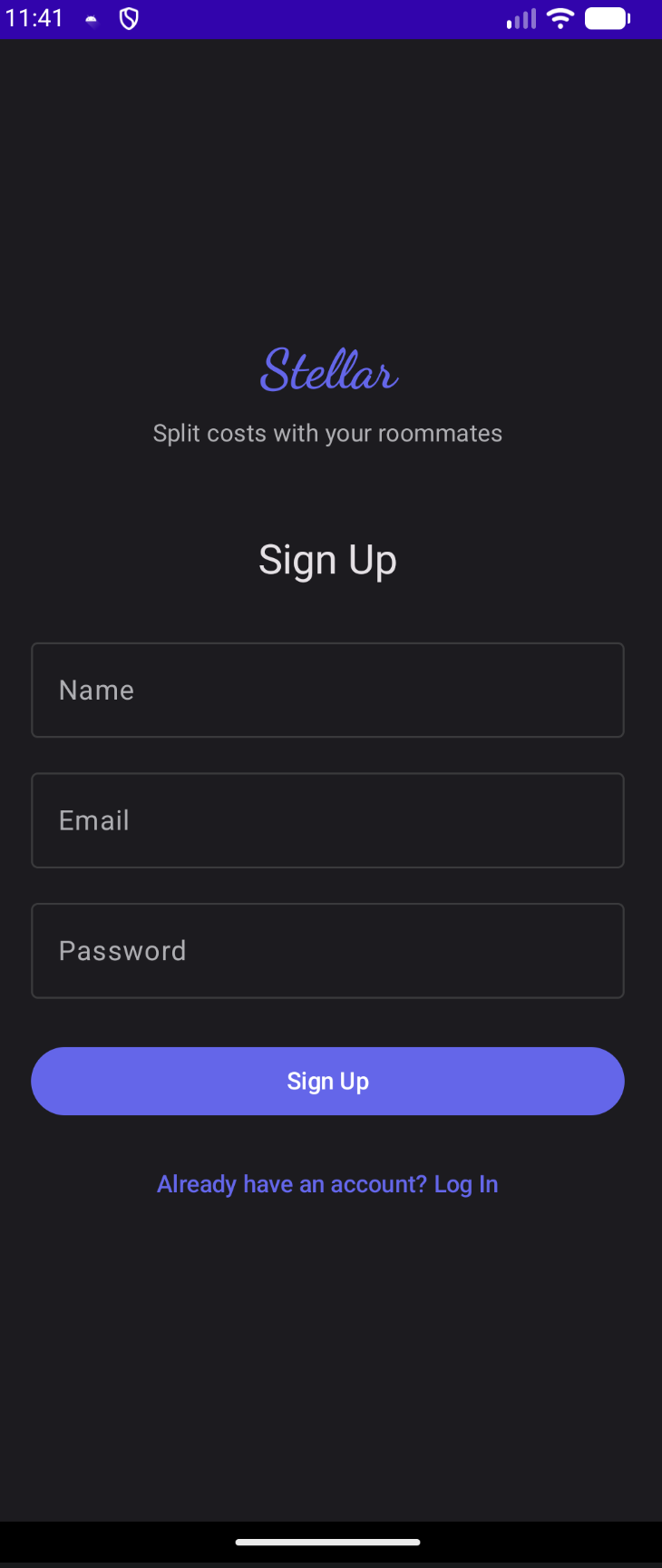Open the Already have an account? Log In link
The height and width of the screenshot is (1568, 662).
coord(327,1184)
